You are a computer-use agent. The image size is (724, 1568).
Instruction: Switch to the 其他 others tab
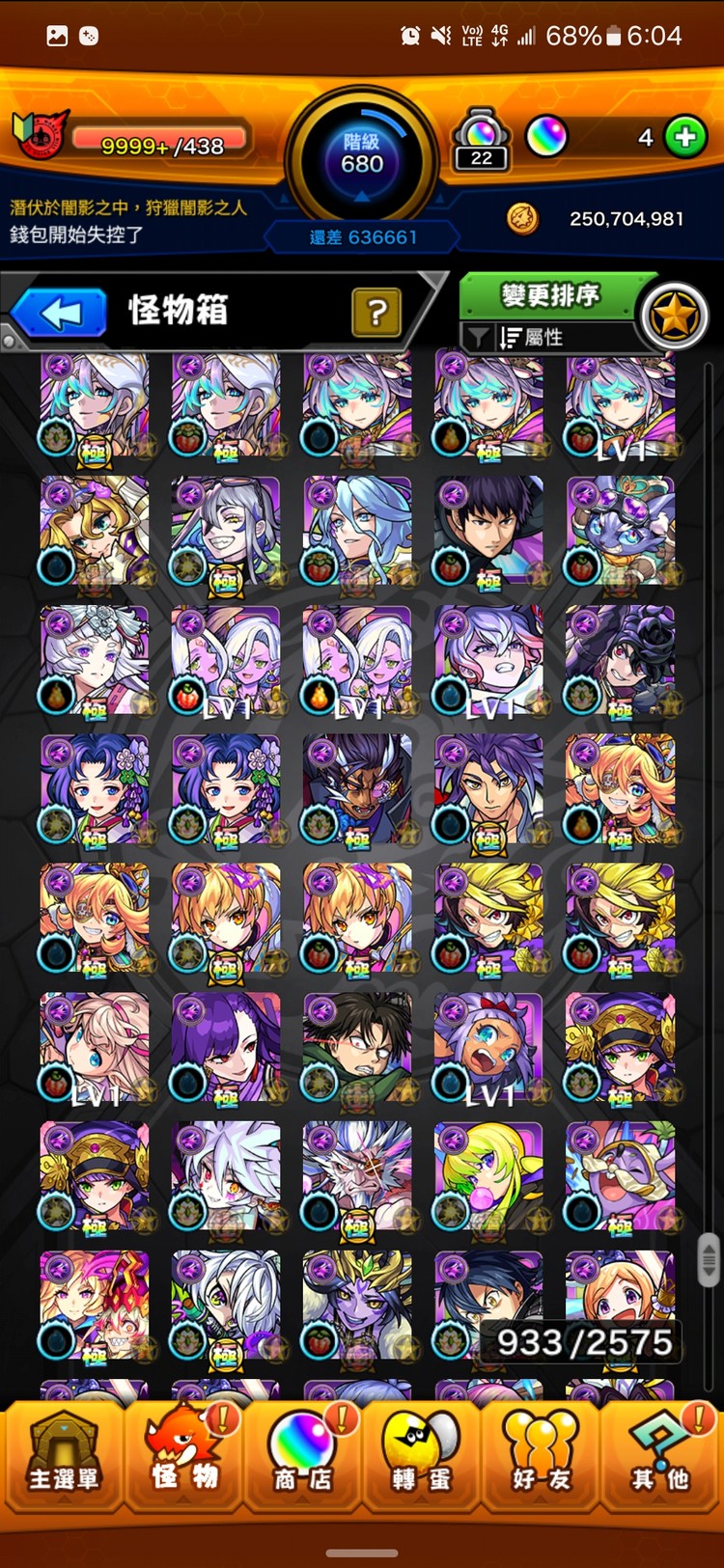pos(660,1459)
